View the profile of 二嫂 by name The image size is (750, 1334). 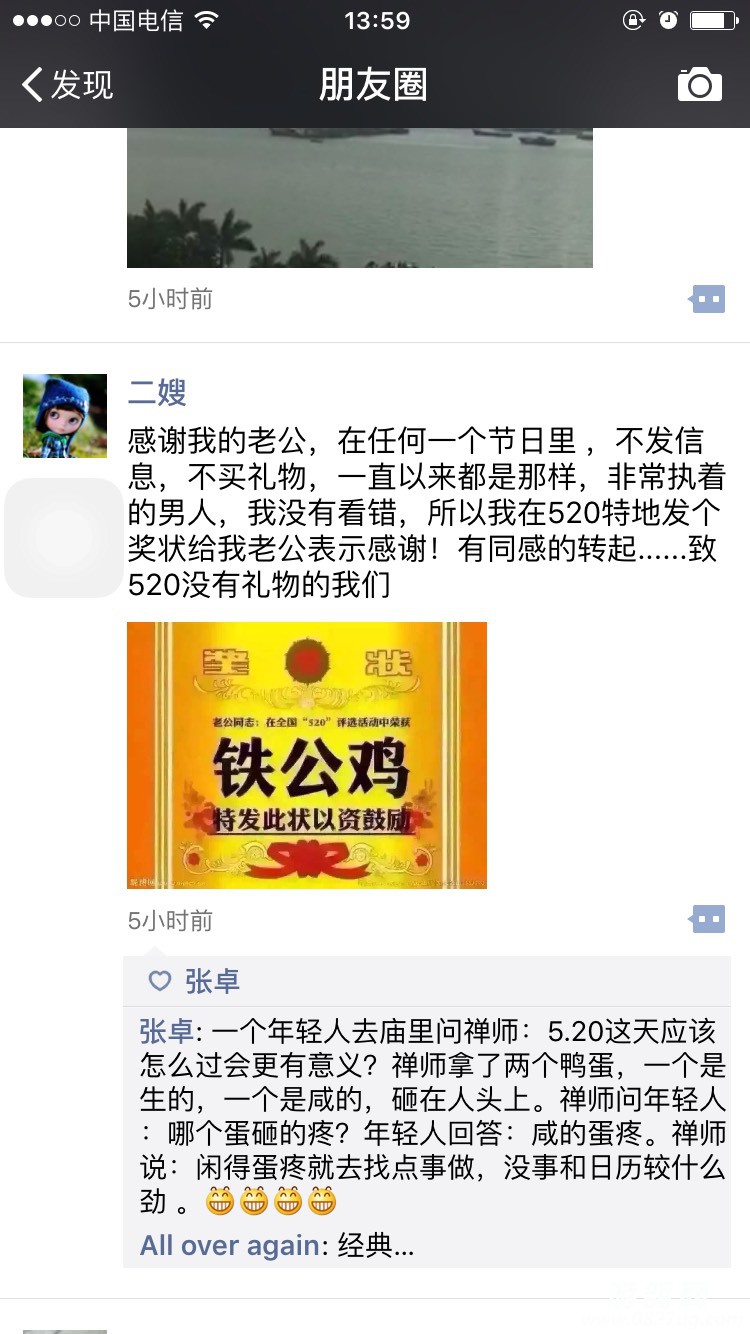pos(158,392)
